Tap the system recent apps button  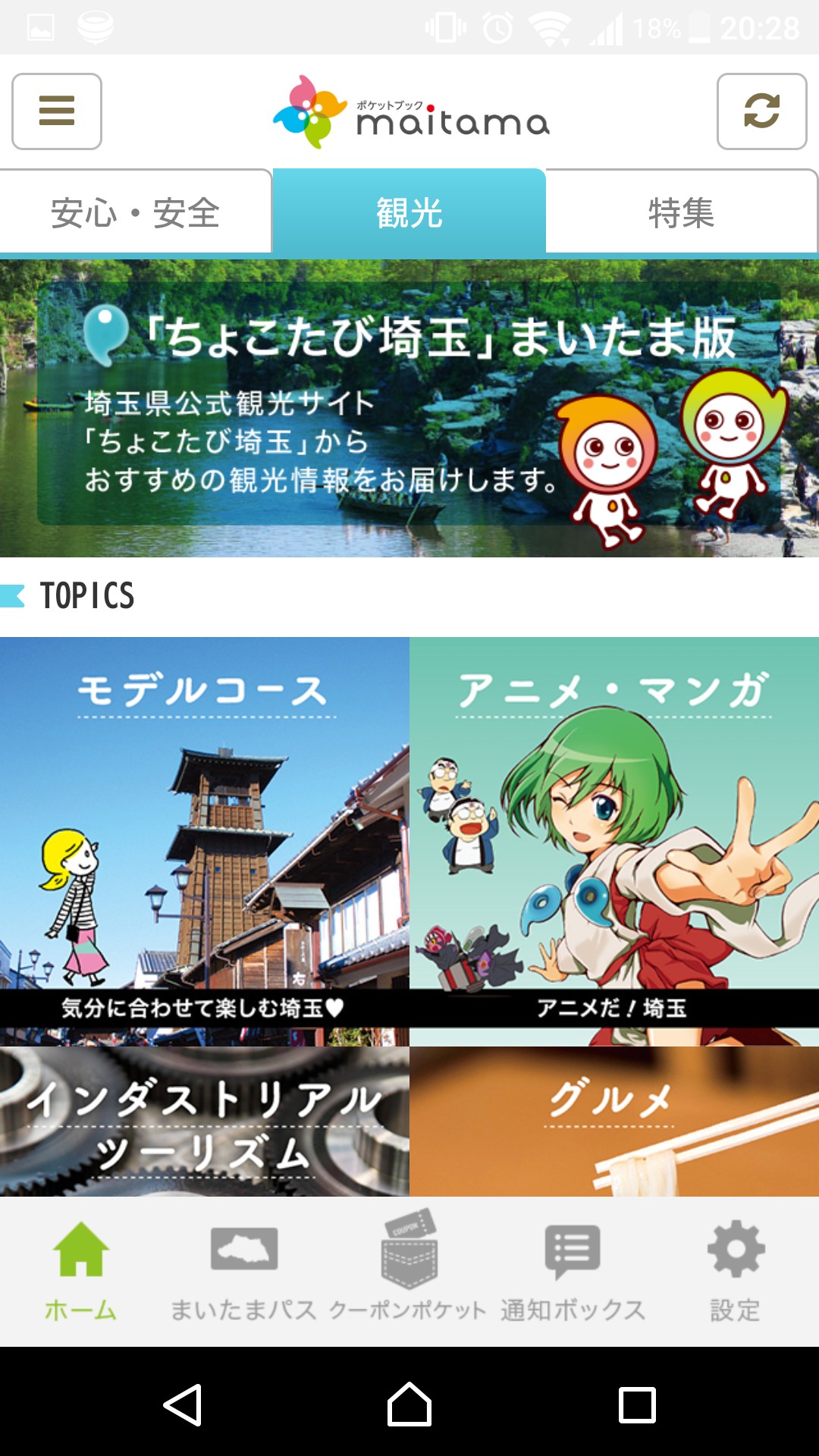(x=637, y=1405)
